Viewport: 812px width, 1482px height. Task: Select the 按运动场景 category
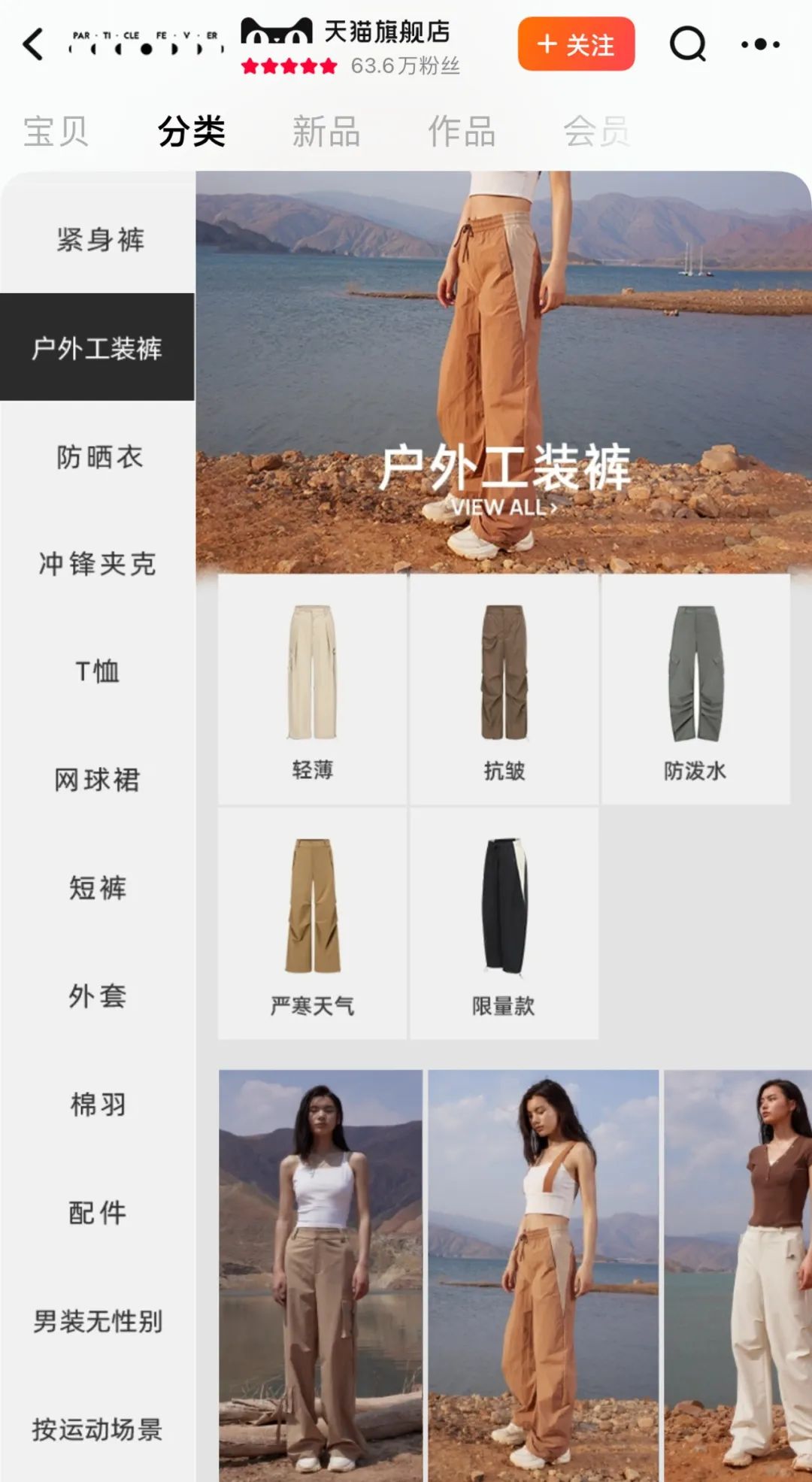pyautogui.click(x=98, y=1429)
